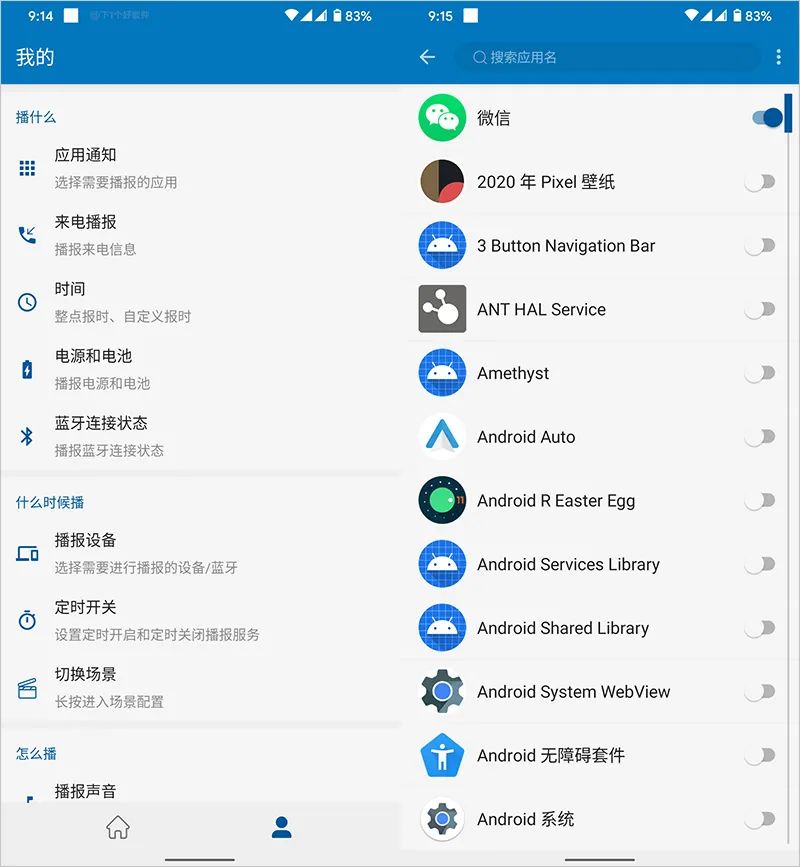The width and height of the screenshot is (800, 867).
Task: Open 应用通知 settings
Action: (200, 168)
